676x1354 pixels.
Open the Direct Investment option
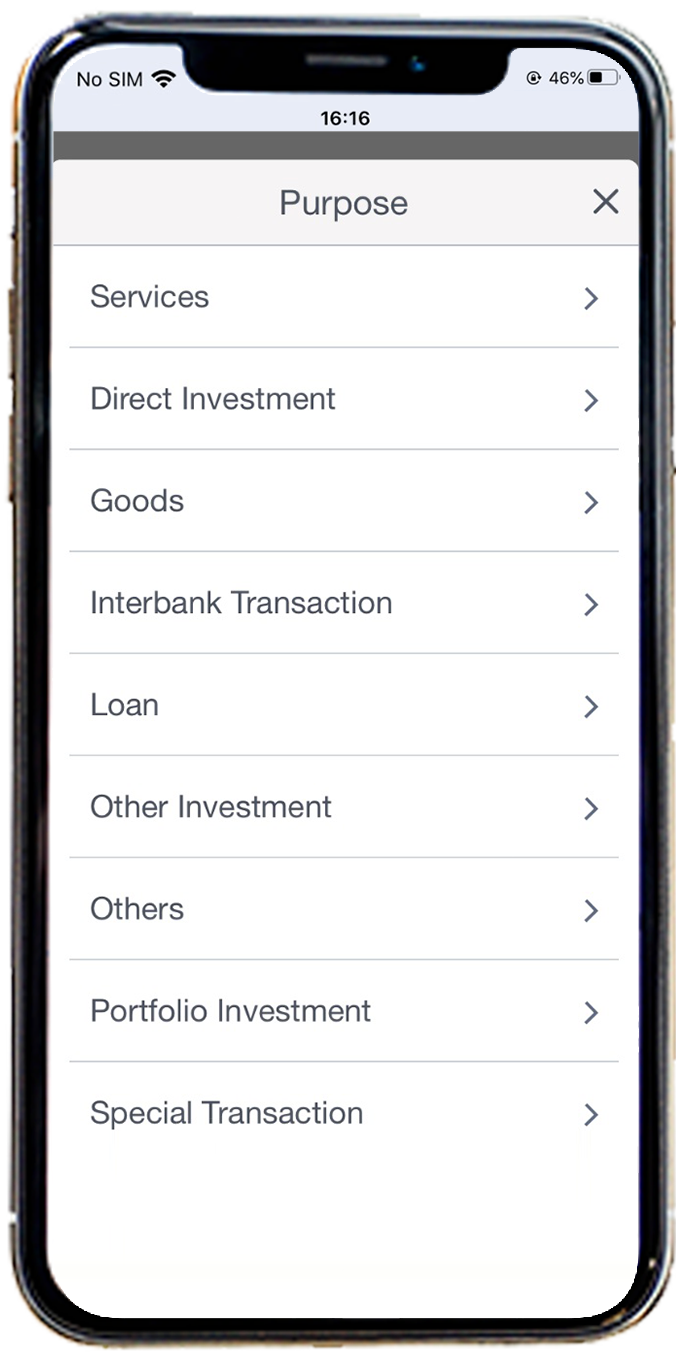tap(344, 399)
